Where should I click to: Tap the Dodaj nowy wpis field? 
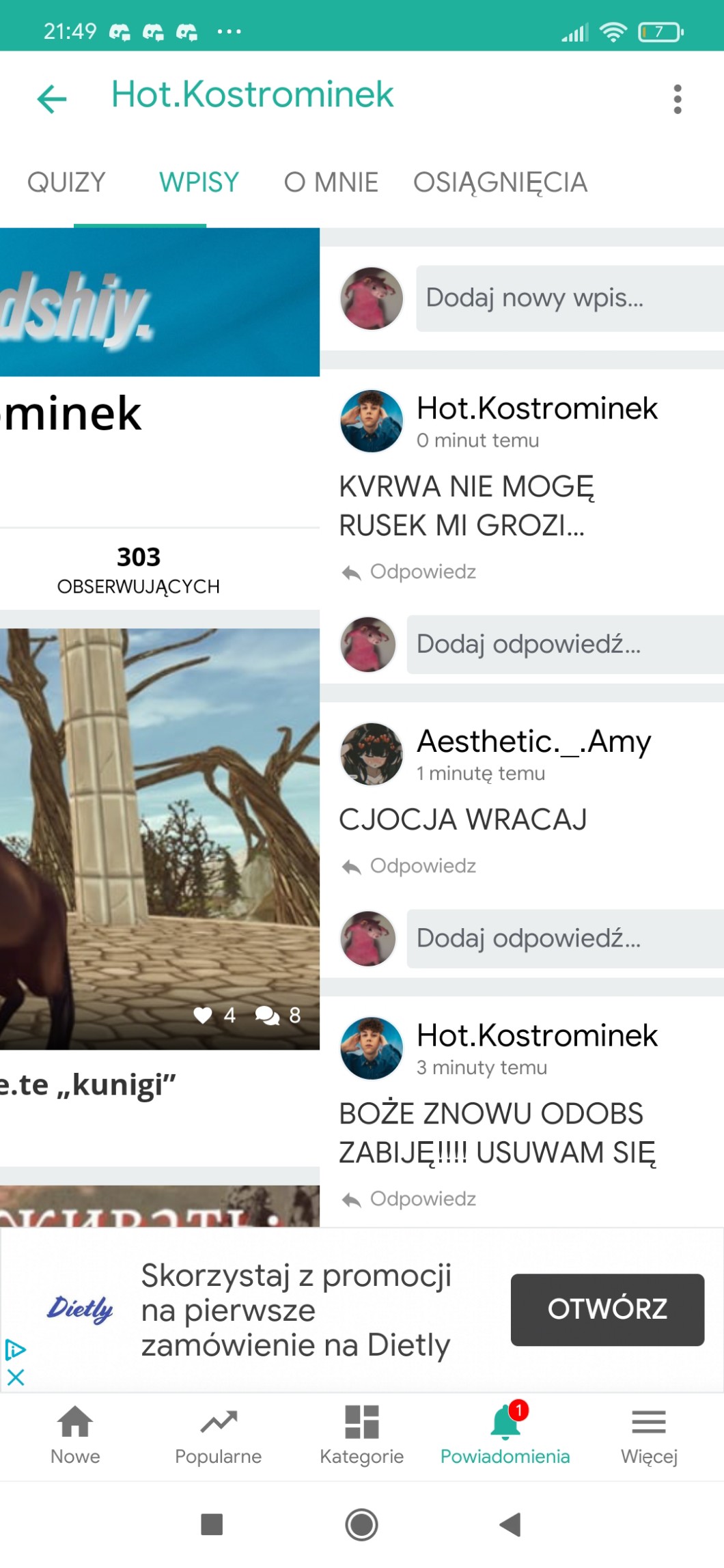pos(568,298)
